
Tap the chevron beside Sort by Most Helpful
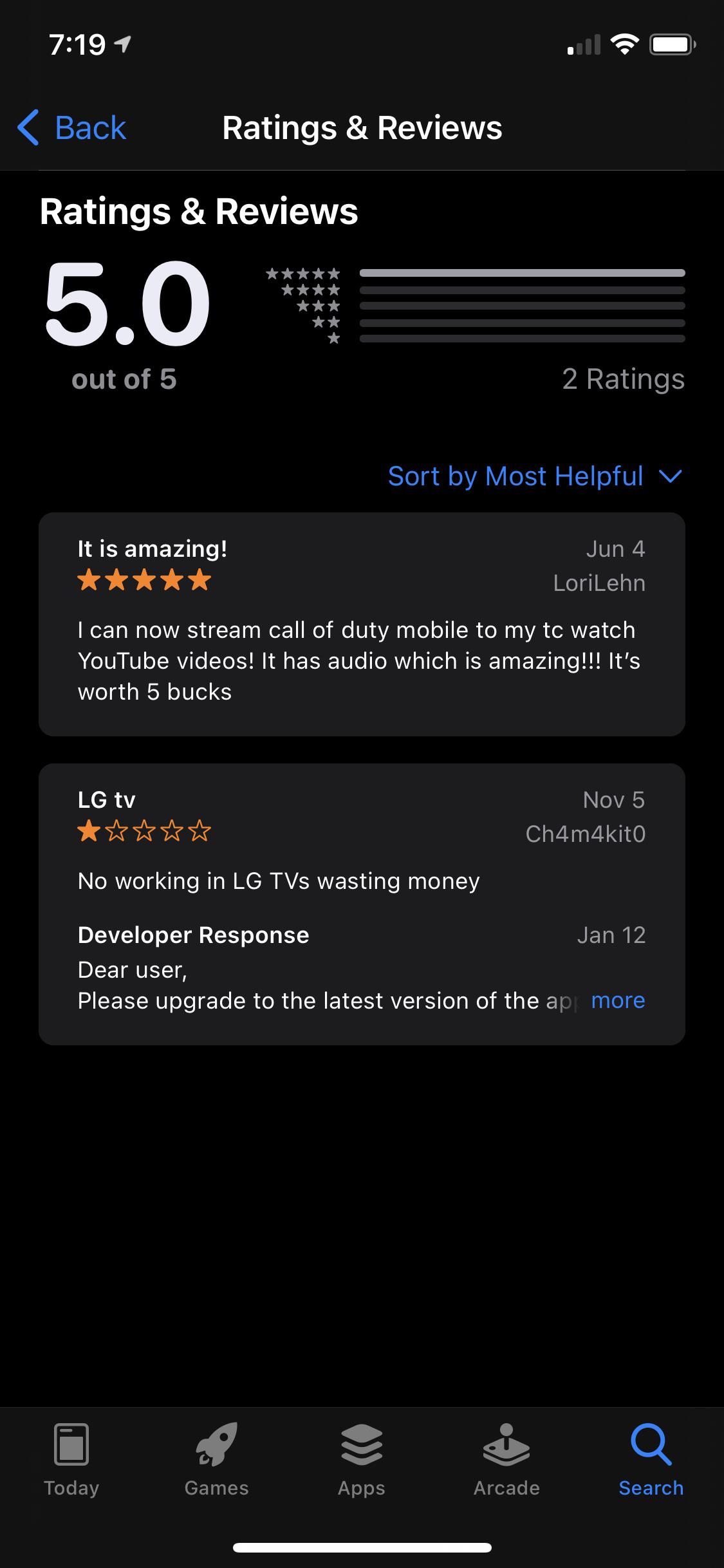point(670,476)
